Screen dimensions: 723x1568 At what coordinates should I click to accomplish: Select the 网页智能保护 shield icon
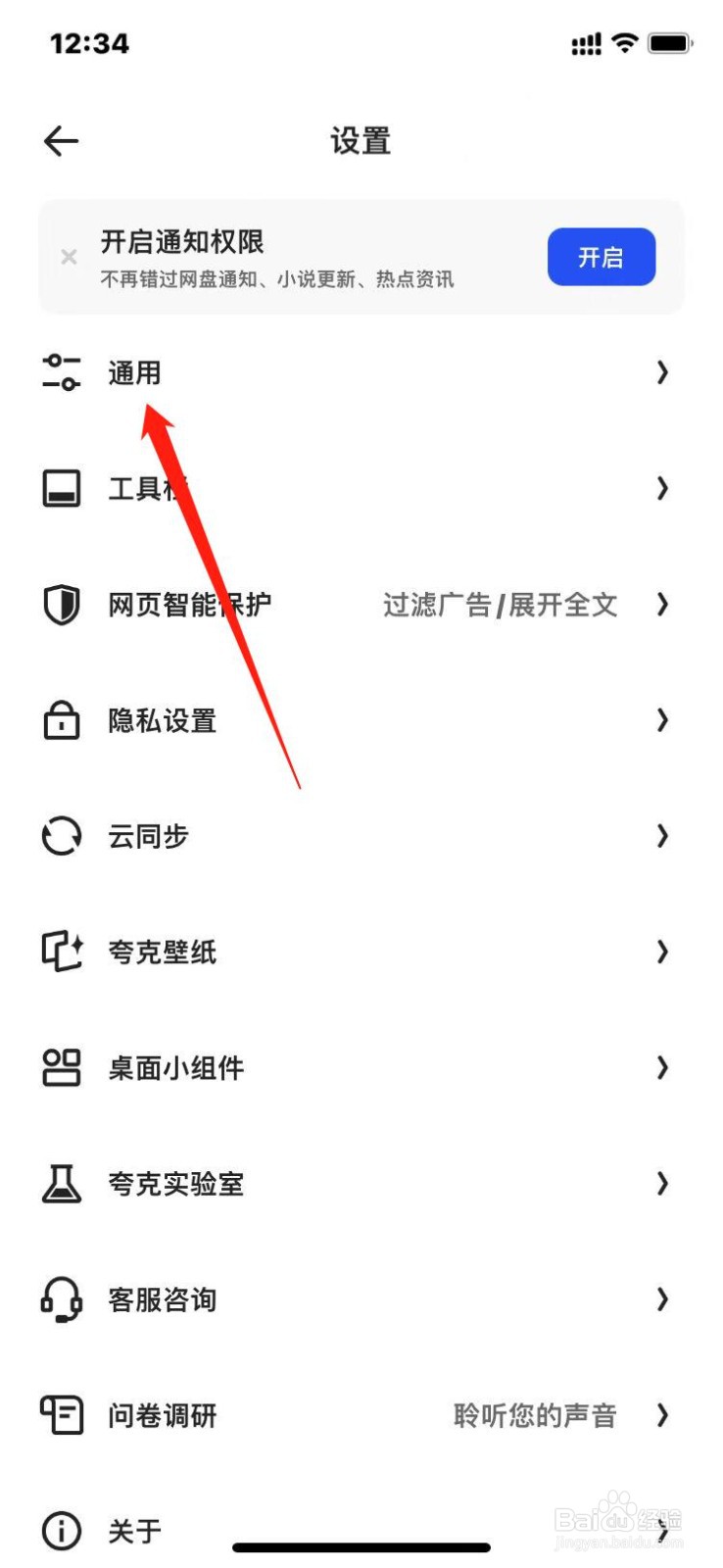click(x=61, y=605)
